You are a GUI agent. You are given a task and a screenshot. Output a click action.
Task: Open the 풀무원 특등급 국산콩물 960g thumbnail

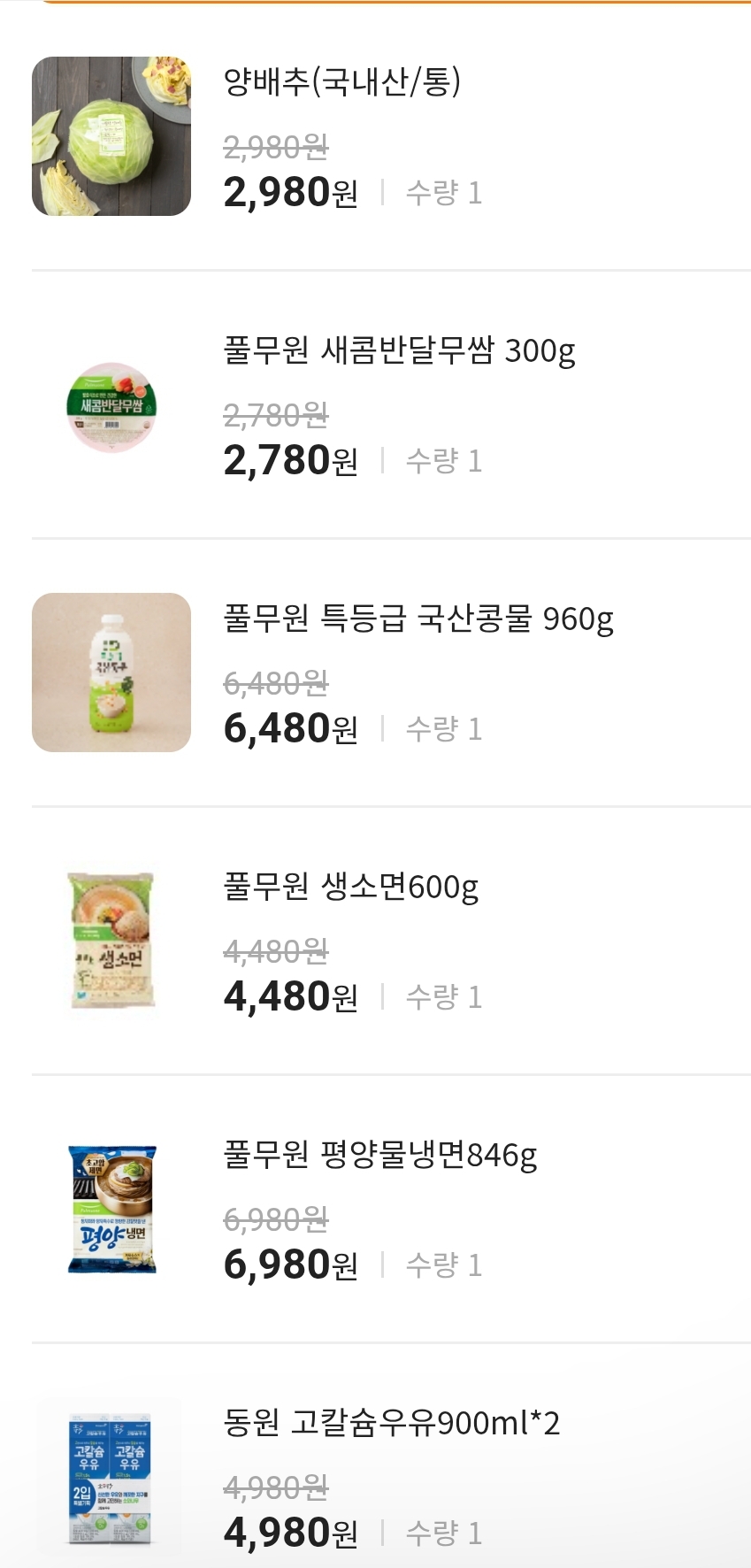click(x=111, y=671)
